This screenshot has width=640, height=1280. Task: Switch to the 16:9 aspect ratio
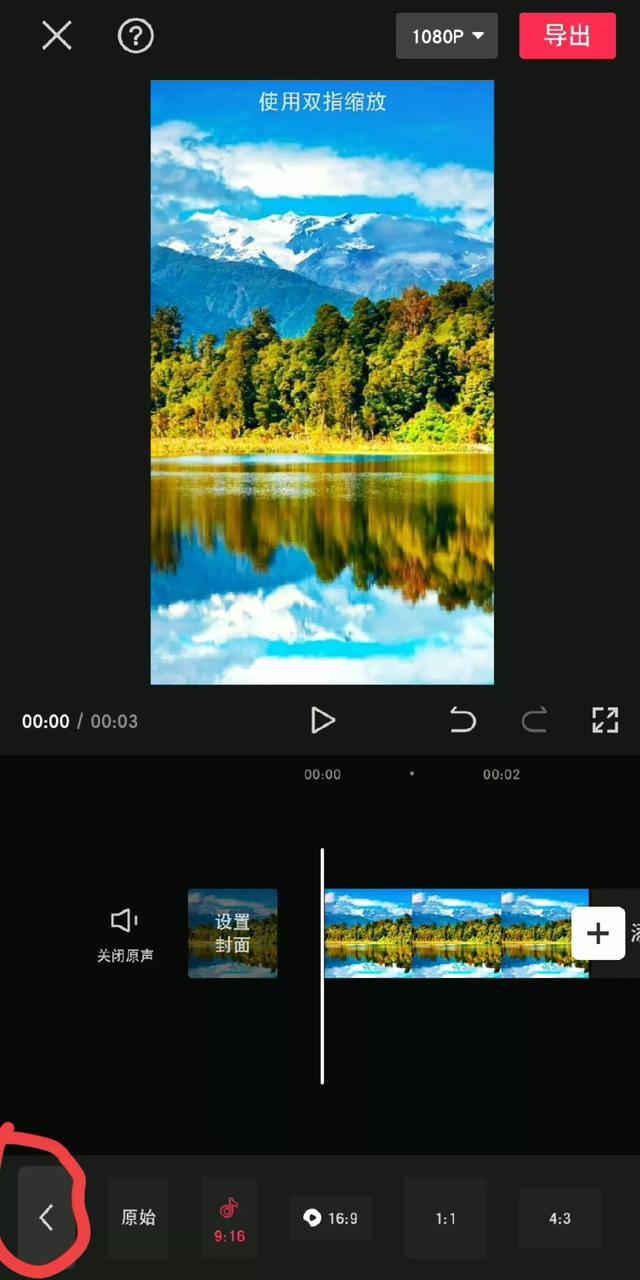pos(331,1217)
